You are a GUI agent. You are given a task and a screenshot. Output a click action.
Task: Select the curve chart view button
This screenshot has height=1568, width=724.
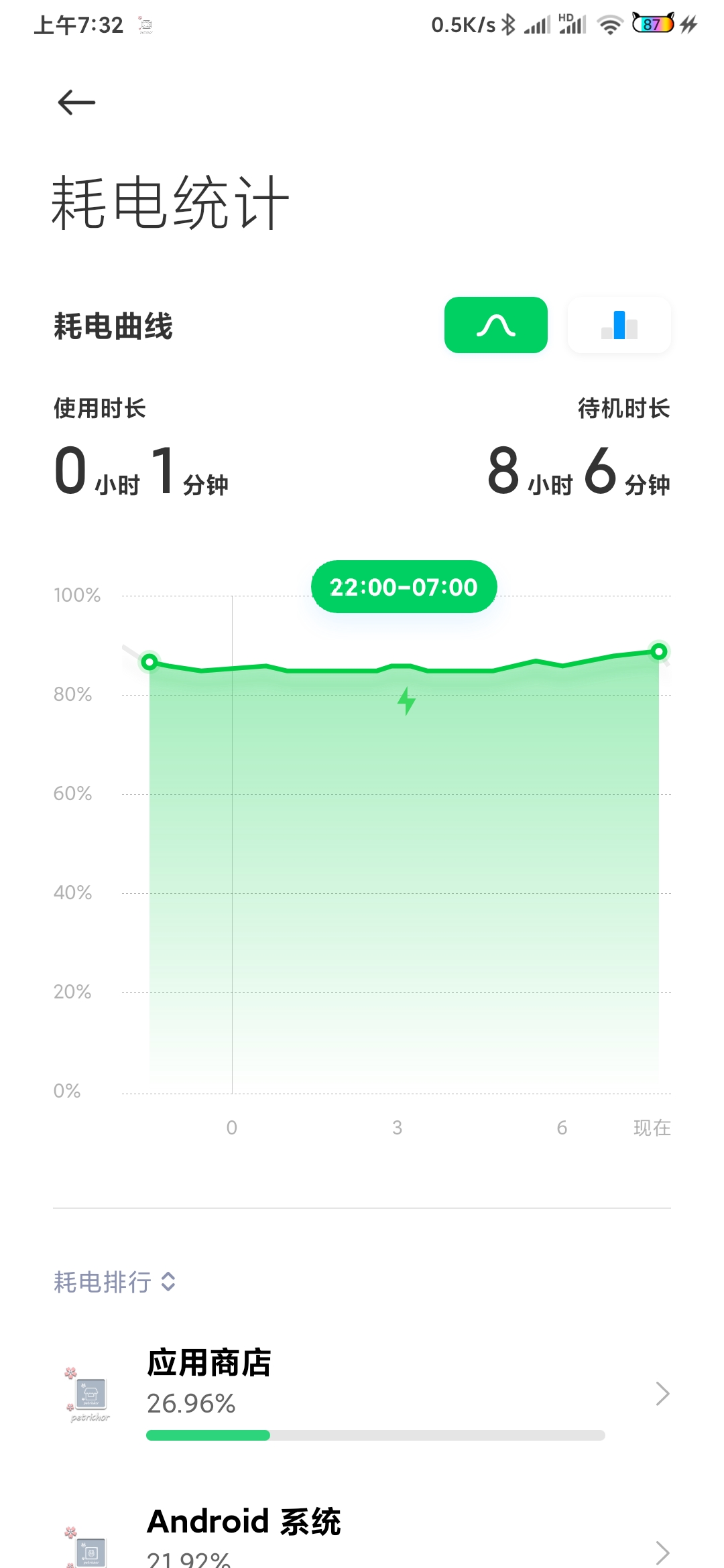coord(496,325)
